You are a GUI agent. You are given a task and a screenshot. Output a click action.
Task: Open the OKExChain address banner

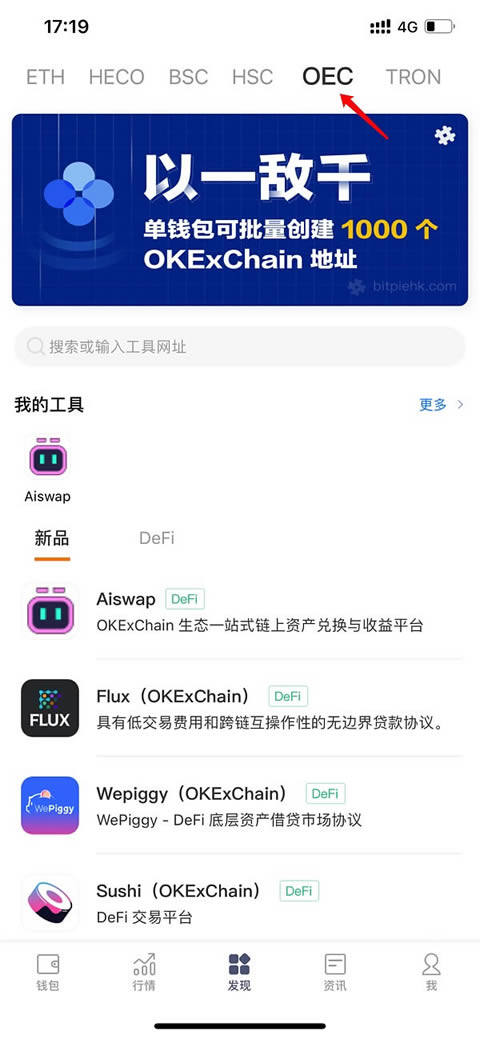tap(240, 209)
